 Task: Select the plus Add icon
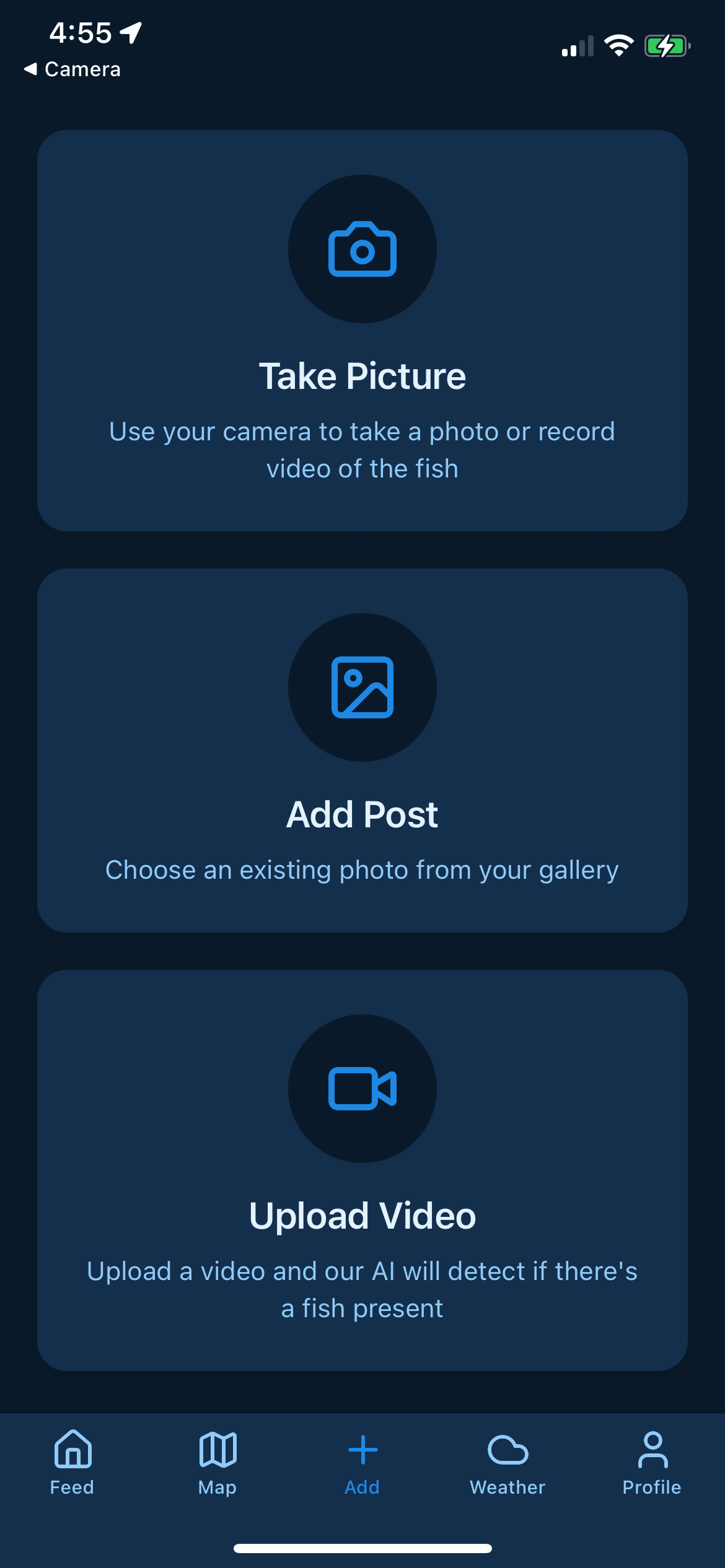[362, 1449]
